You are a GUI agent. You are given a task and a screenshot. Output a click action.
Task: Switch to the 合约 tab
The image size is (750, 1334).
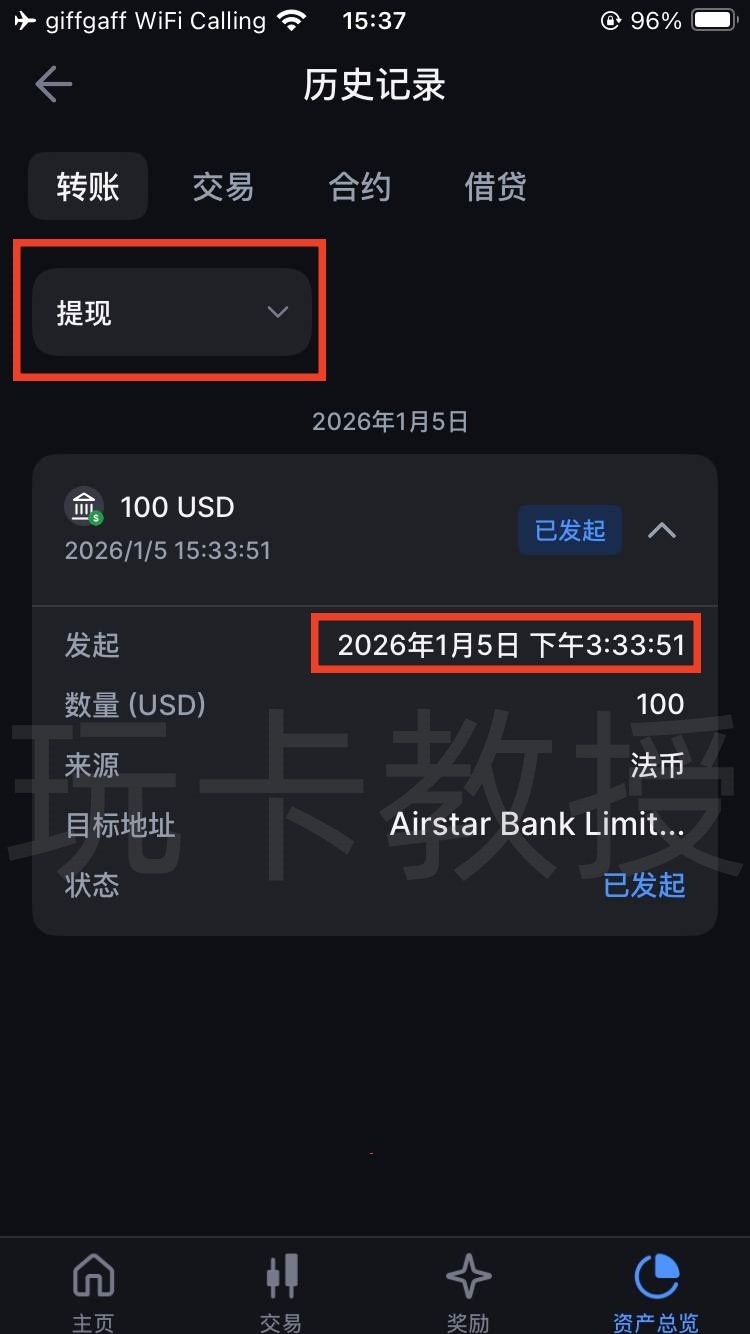coord(359,187)
